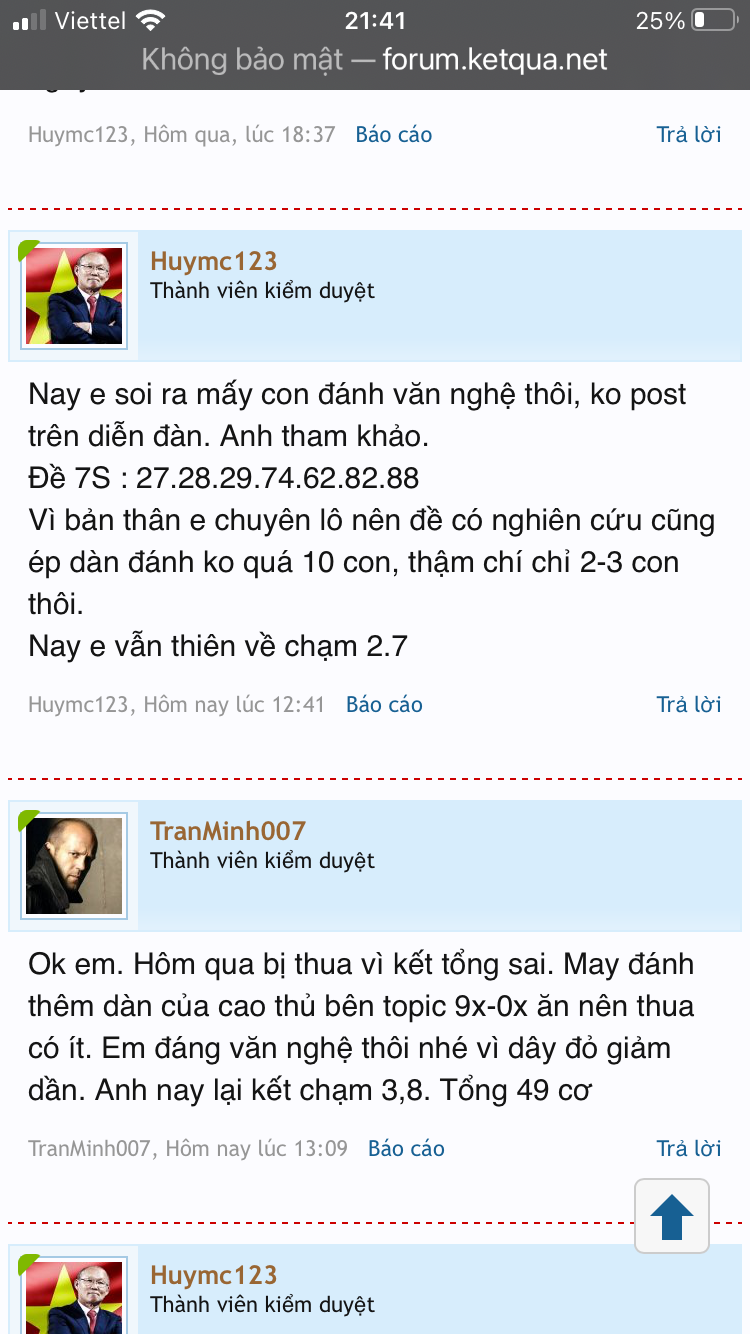The width and height of the screenshot is (750, 1334).
Task: Tap Huymc123's avatar on the 12:41 post
Action: [74, 297]
